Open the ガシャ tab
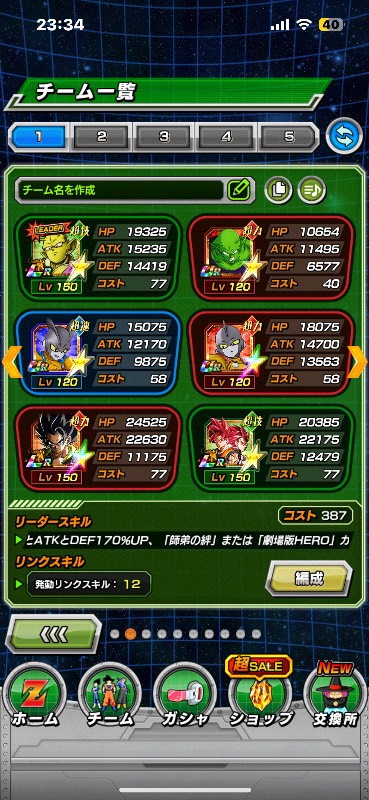 [x=184, y=696]
